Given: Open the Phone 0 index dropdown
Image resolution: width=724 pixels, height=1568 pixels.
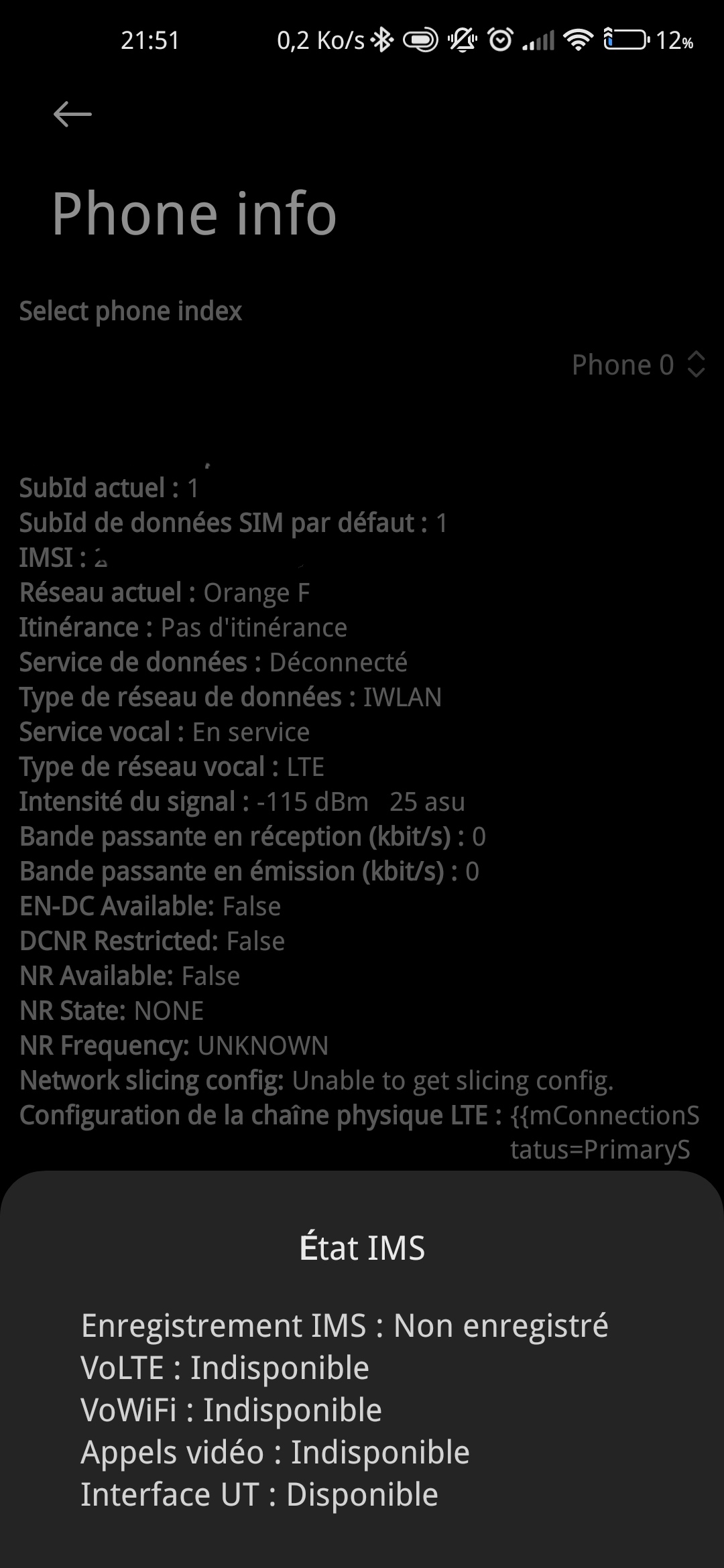Looking at the screenshot, I should coord(637,365).
